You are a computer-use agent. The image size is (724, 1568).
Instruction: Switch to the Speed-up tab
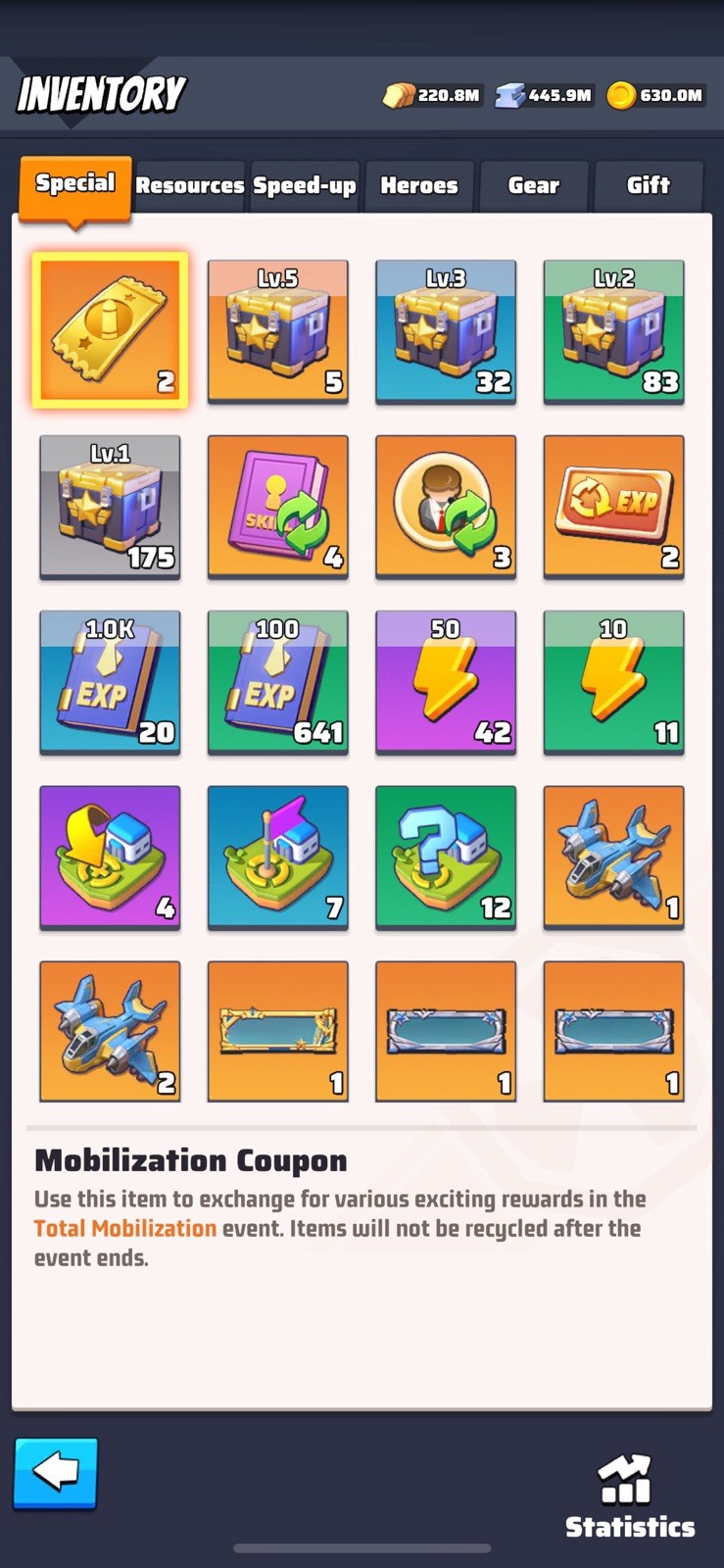coord(305,186)
